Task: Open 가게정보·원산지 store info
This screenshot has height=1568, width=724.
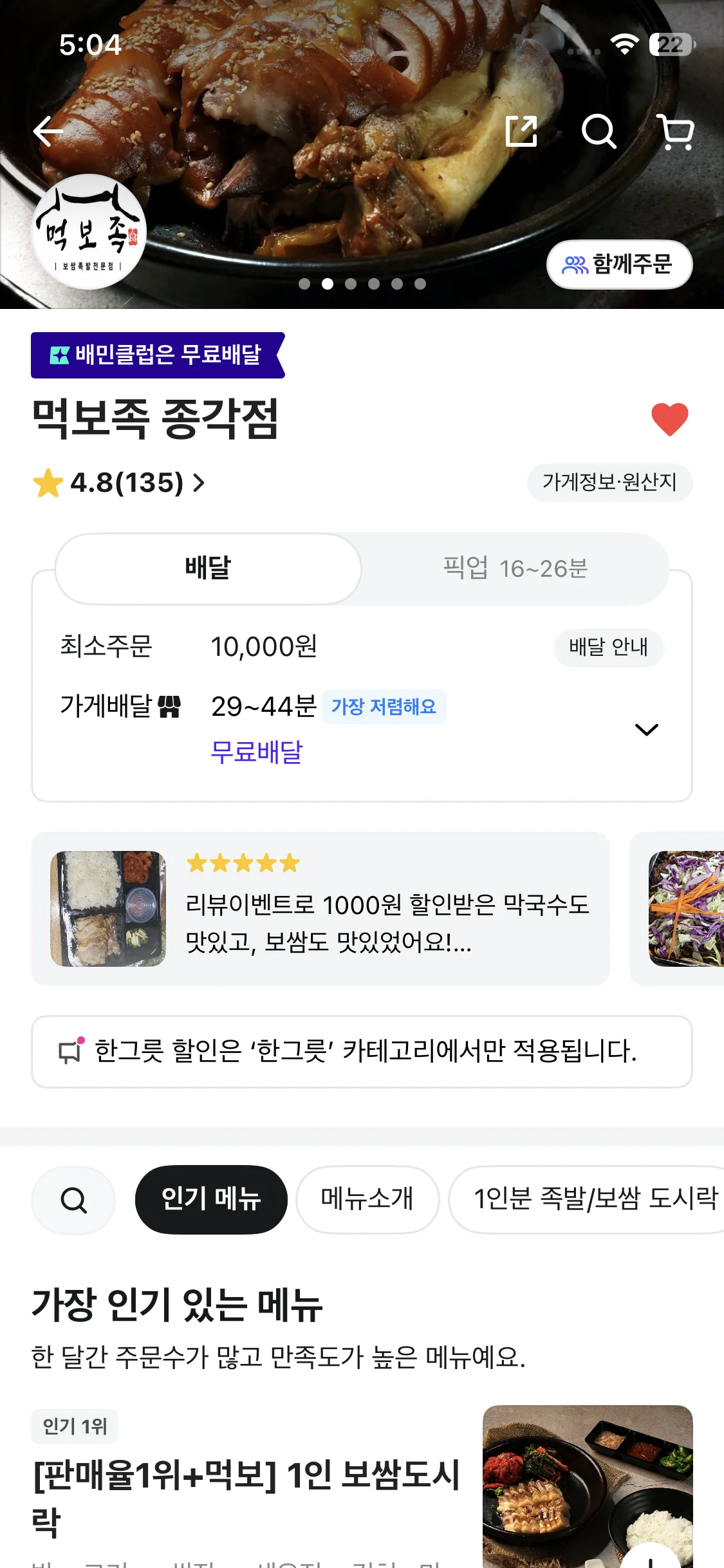Action: (609, 482)
